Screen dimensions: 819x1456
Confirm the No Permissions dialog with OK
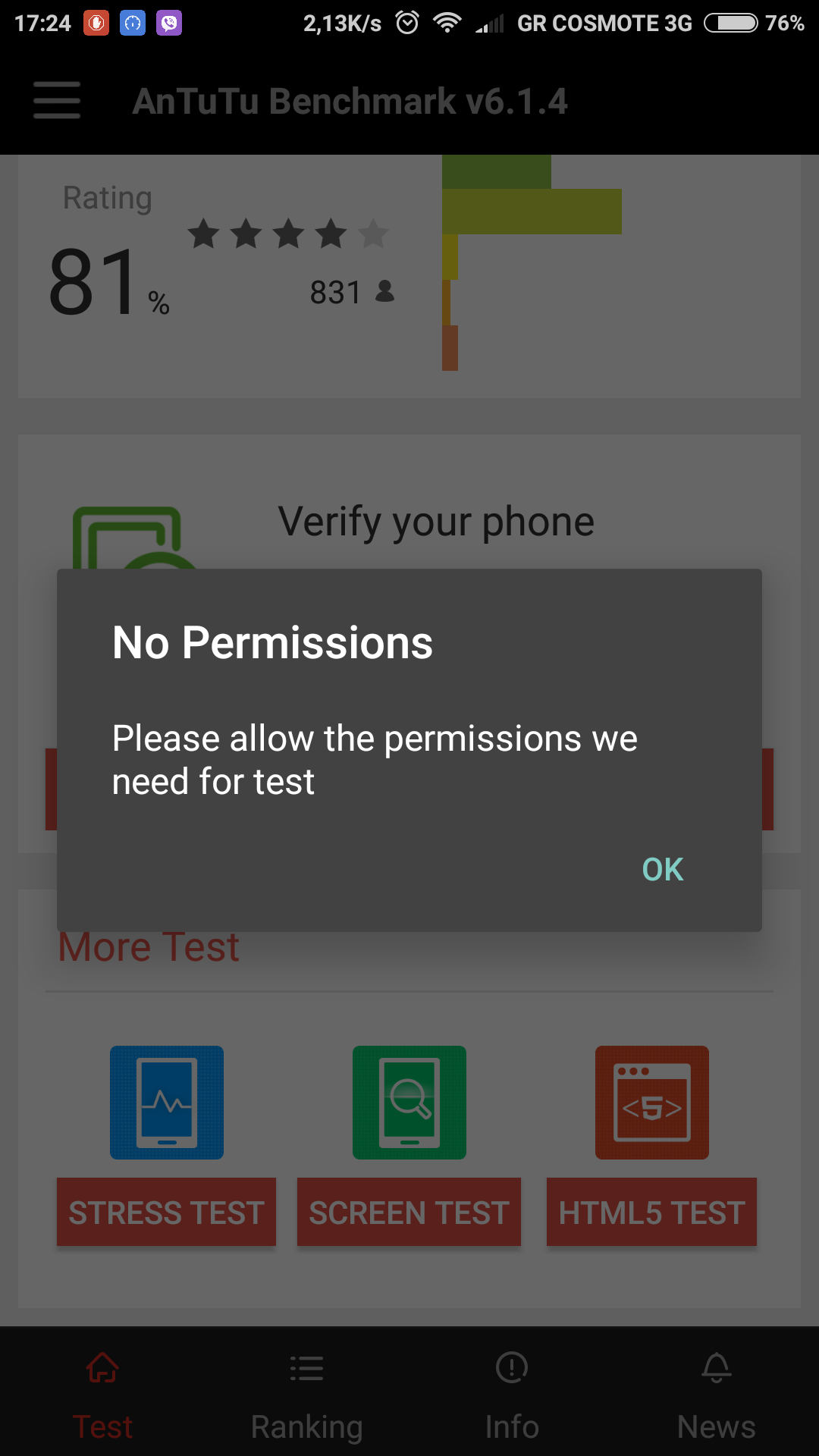[662, 870]
